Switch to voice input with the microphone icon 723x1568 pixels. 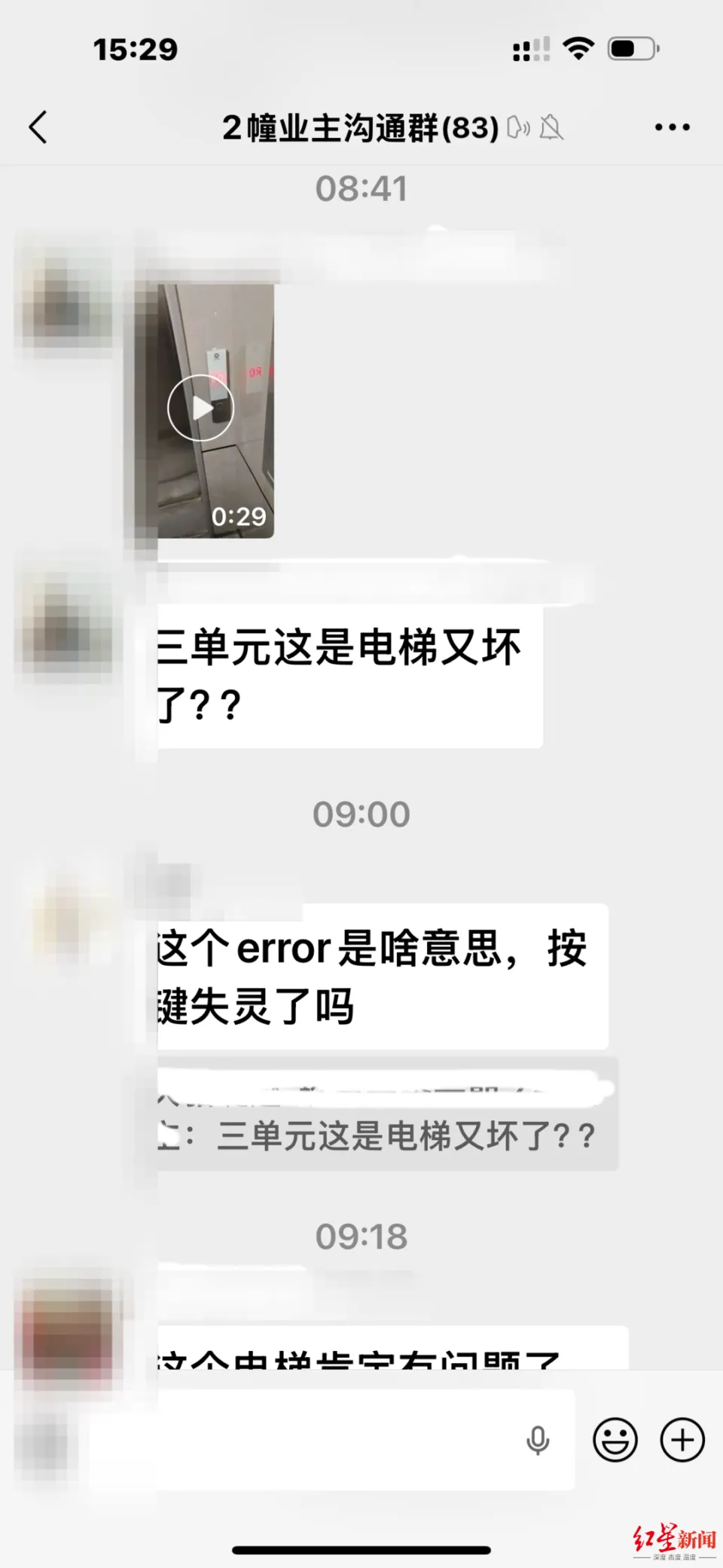coord(538,1440)
